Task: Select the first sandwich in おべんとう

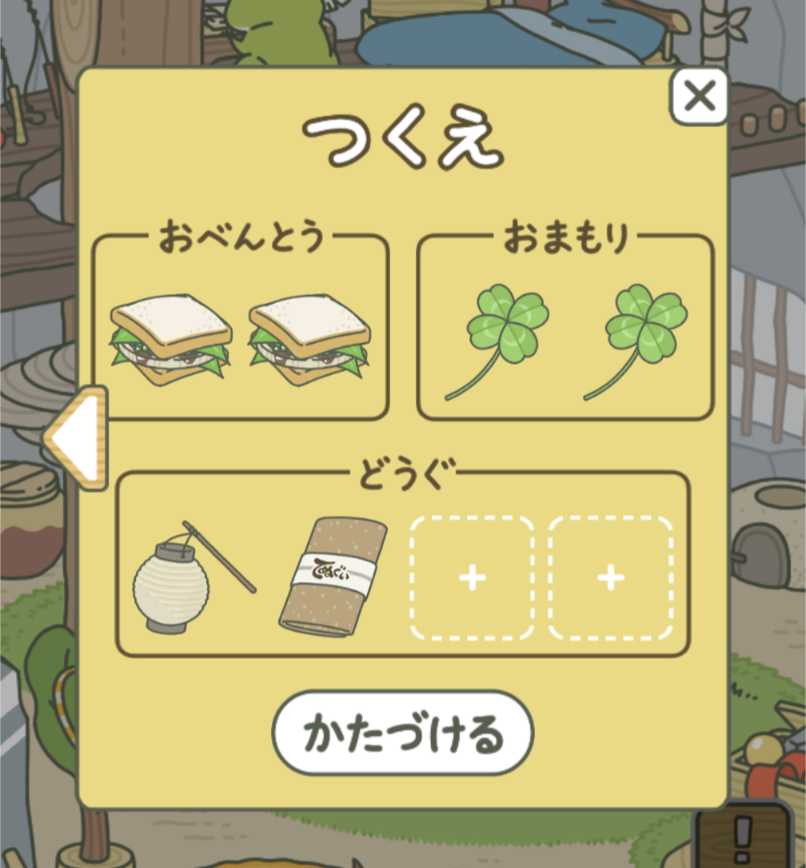Action: point(171,341)
